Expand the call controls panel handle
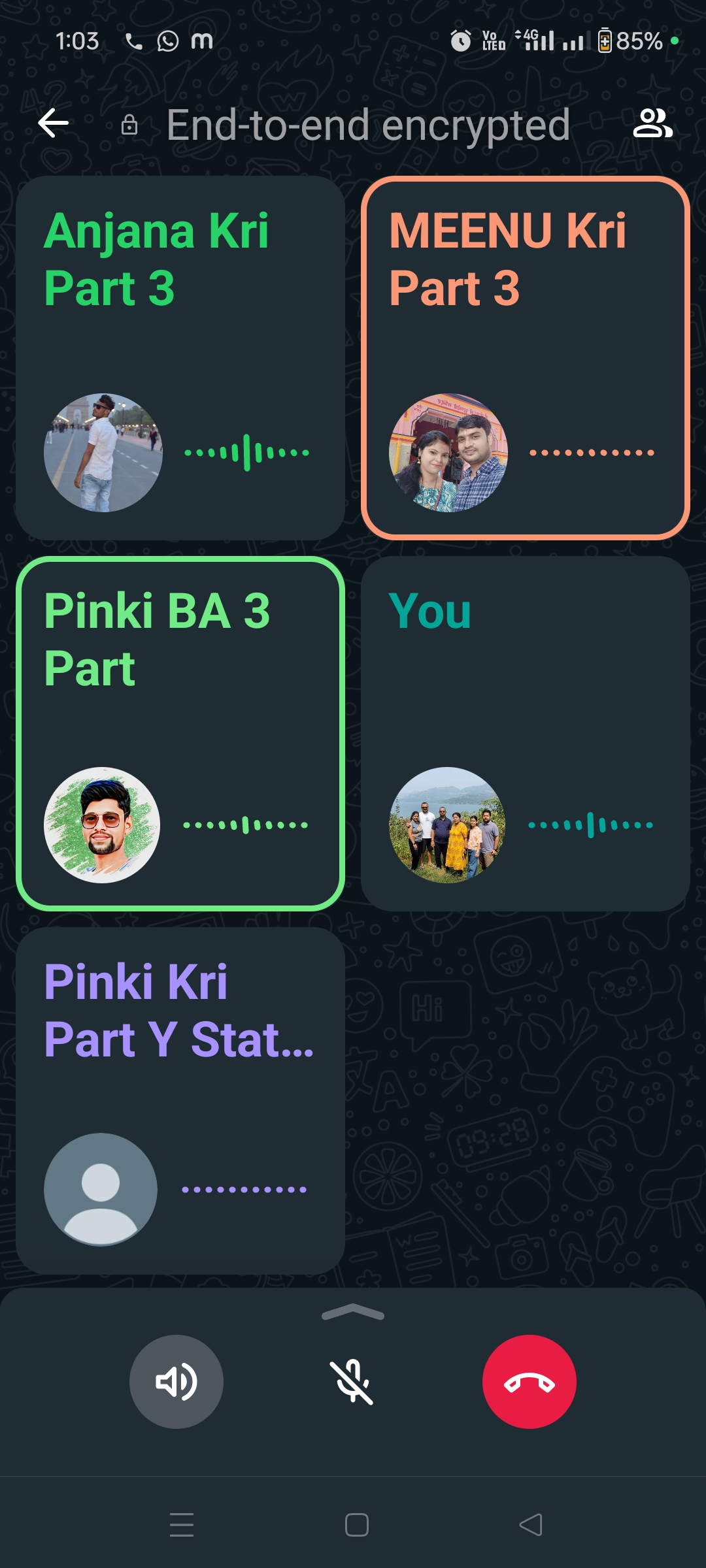Viewport: 706px width, 1568px height. coord(353,1312)
